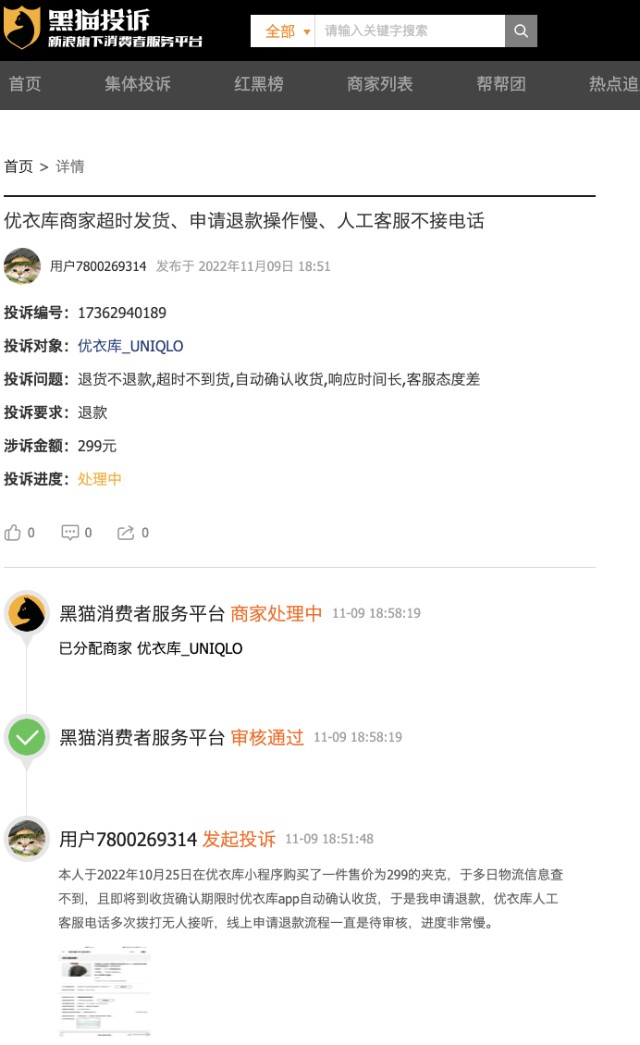Open the 帮帮团 tab
Screen dimensions: 640x1045
point(501,84)
